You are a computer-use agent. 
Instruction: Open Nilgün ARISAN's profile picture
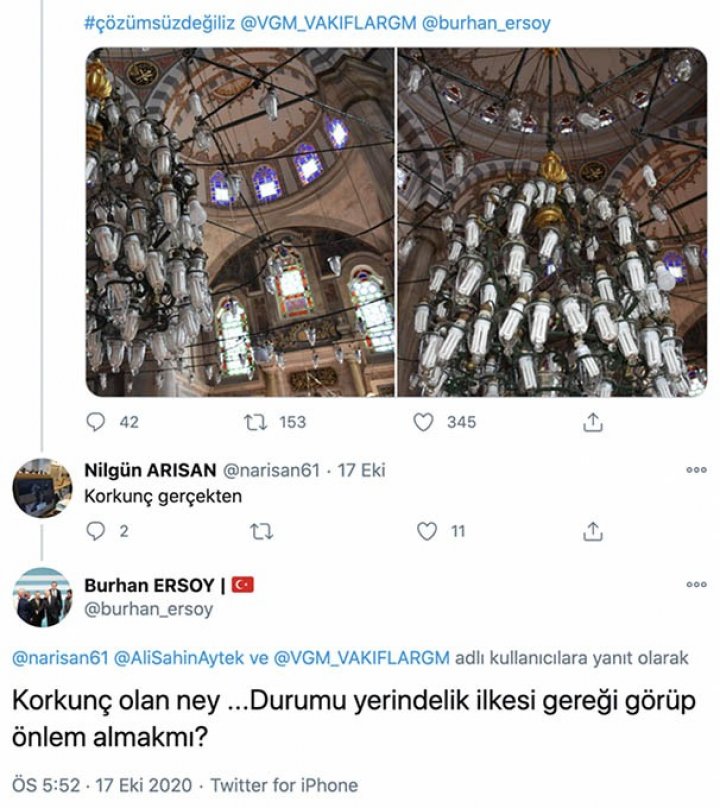pyautogui.click(x=42, y=488)
